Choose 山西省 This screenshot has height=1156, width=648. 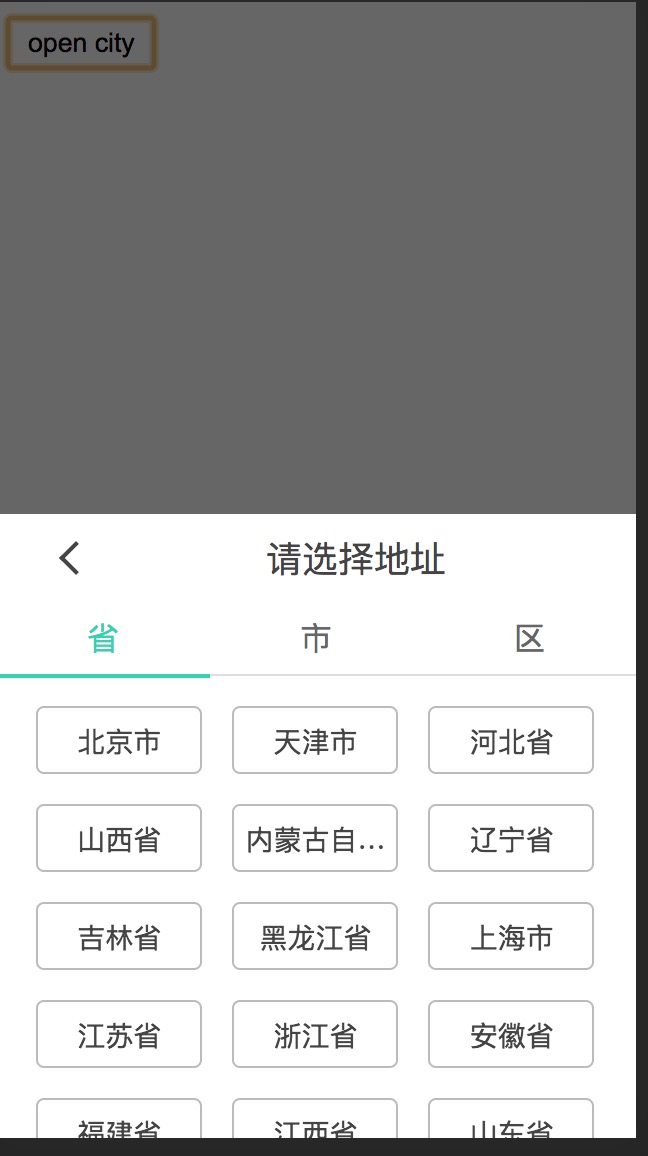tap(119, 838)
